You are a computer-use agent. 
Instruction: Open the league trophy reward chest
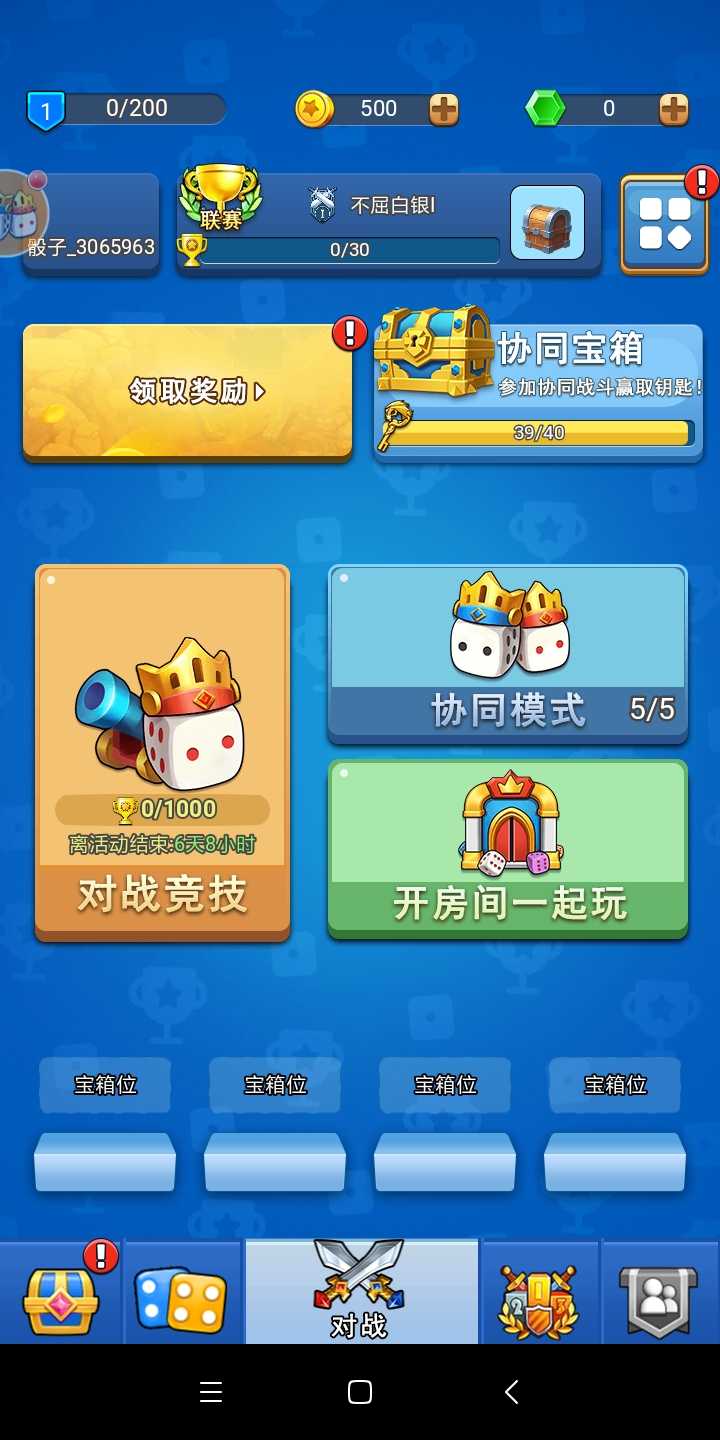(548, 222)
